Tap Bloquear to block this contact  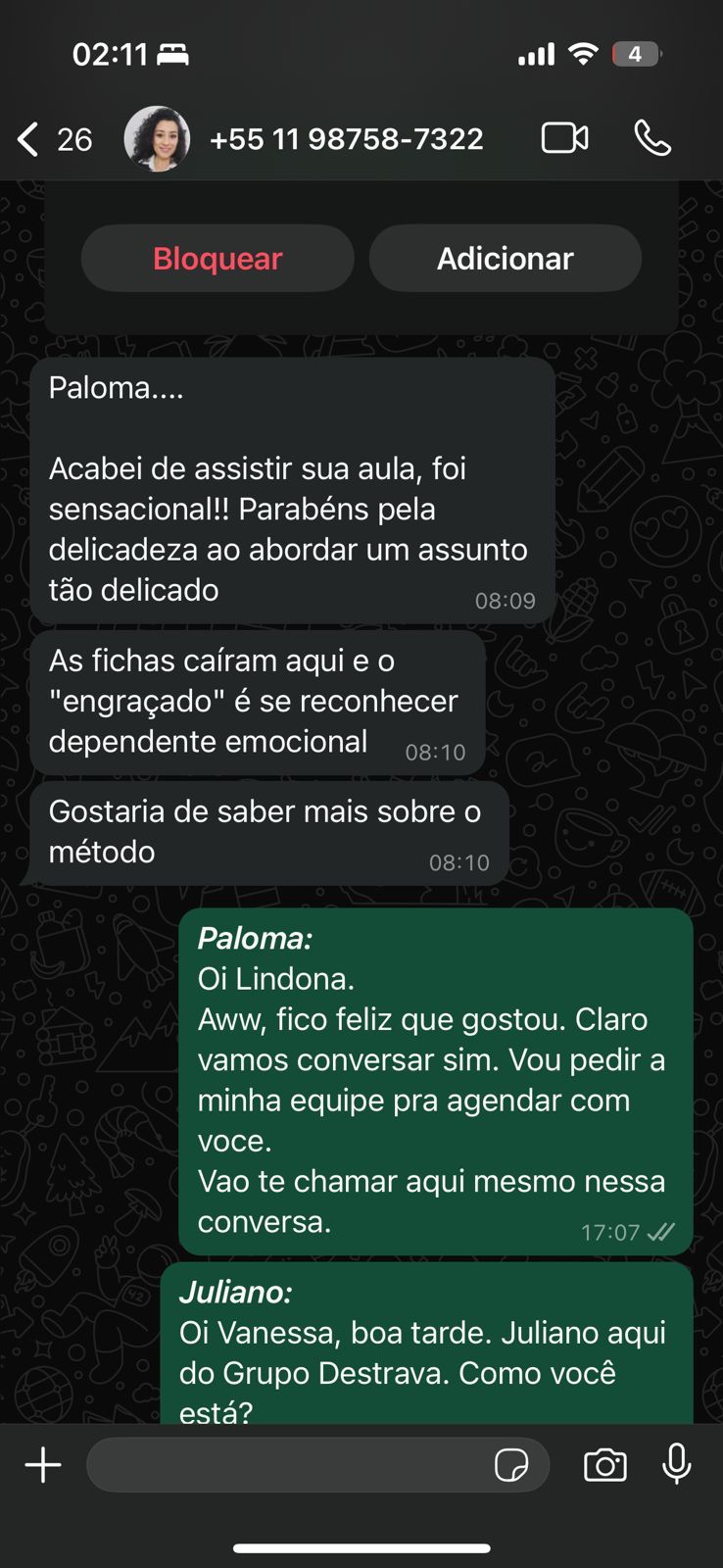click(x=217, y=258)
